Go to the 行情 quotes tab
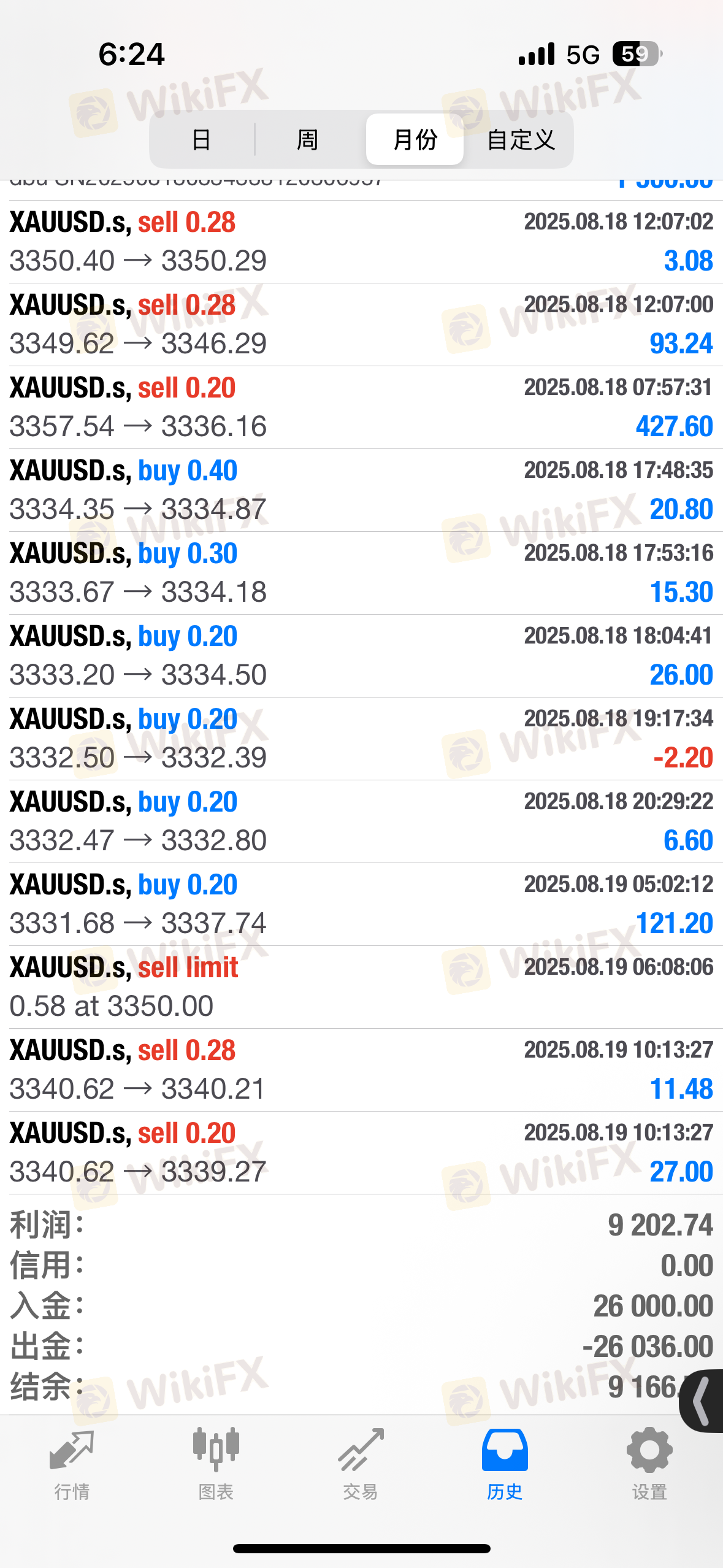The width and height of the screenshot is (723, 1568). (72, 1464)
